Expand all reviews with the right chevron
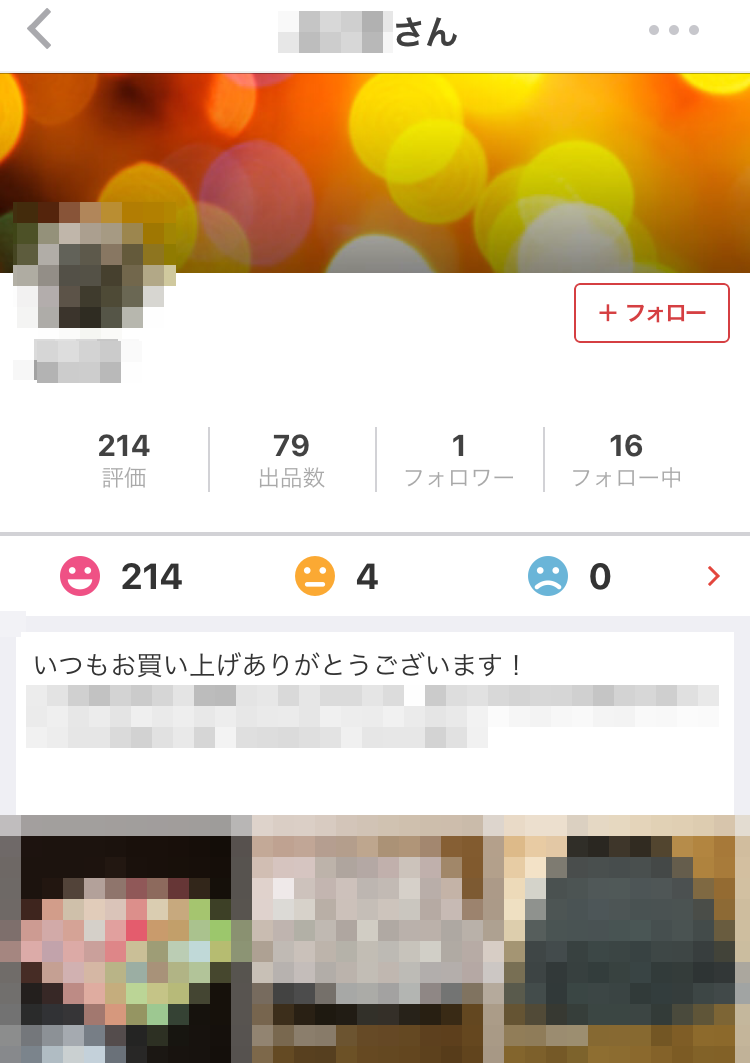Screen dimensions: 750x1063 [x=713, y=576]
